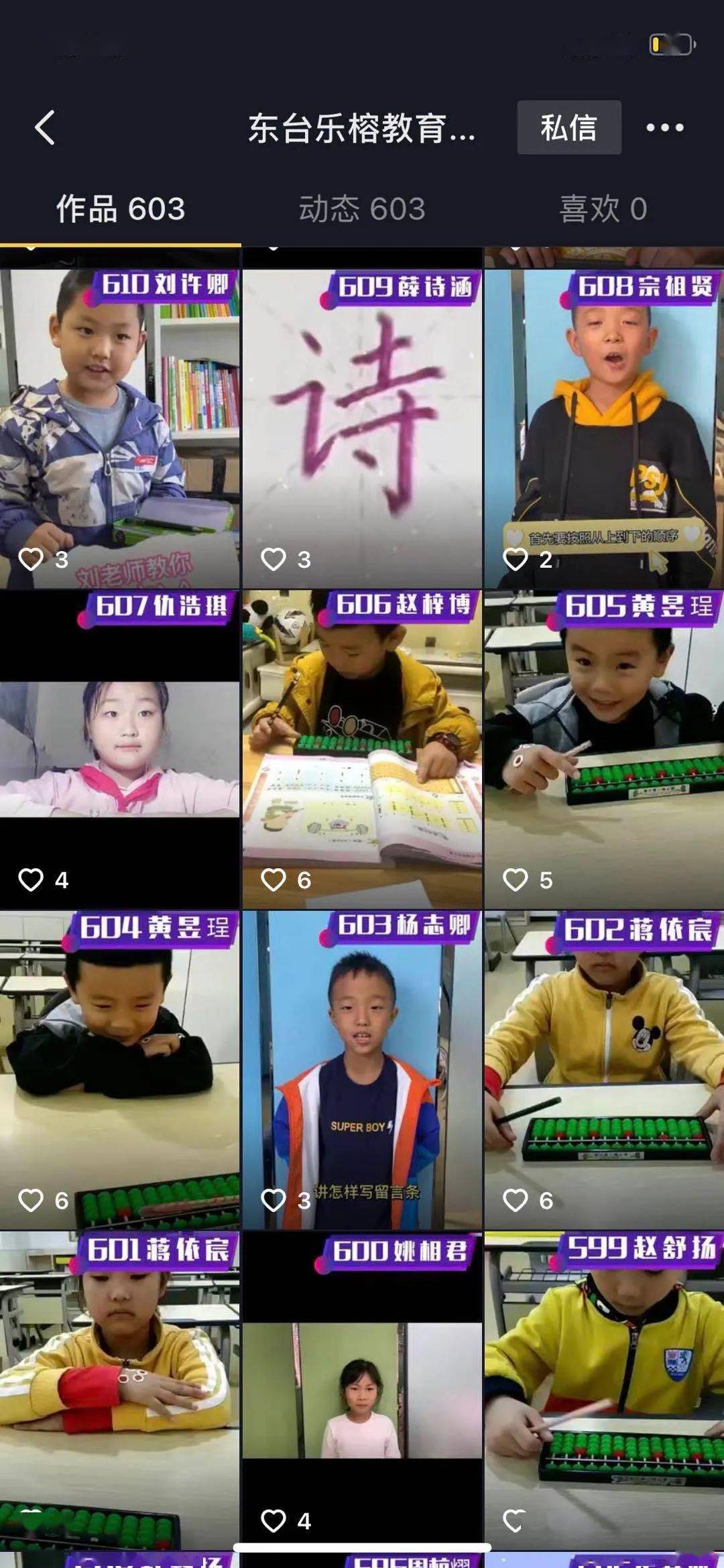Switch to the 动态 603 tab
The height and width of the screenshot is (1568, 724).
click(361, 209)
